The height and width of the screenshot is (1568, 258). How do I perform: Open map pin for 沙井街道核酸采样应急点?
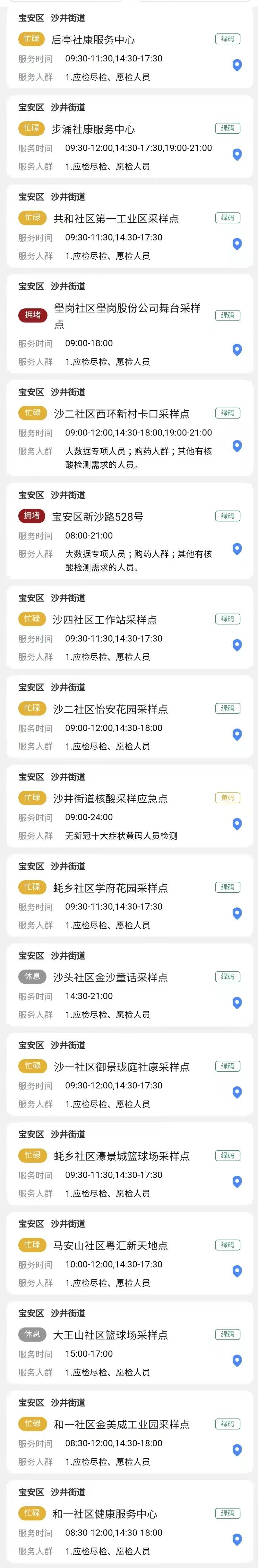[x=237, y=824]
